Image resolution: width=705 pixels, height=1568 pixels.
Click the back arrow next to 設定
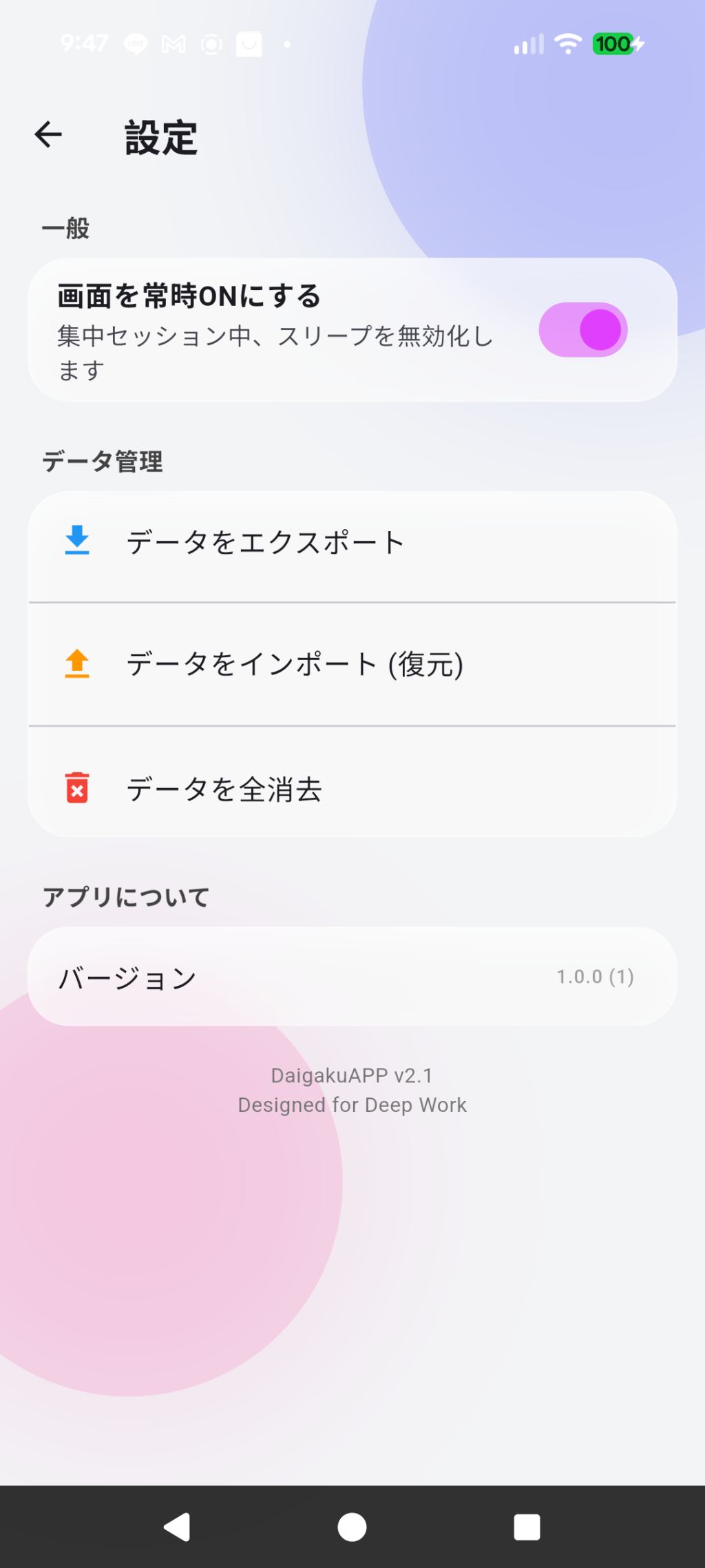pos(47,135)
